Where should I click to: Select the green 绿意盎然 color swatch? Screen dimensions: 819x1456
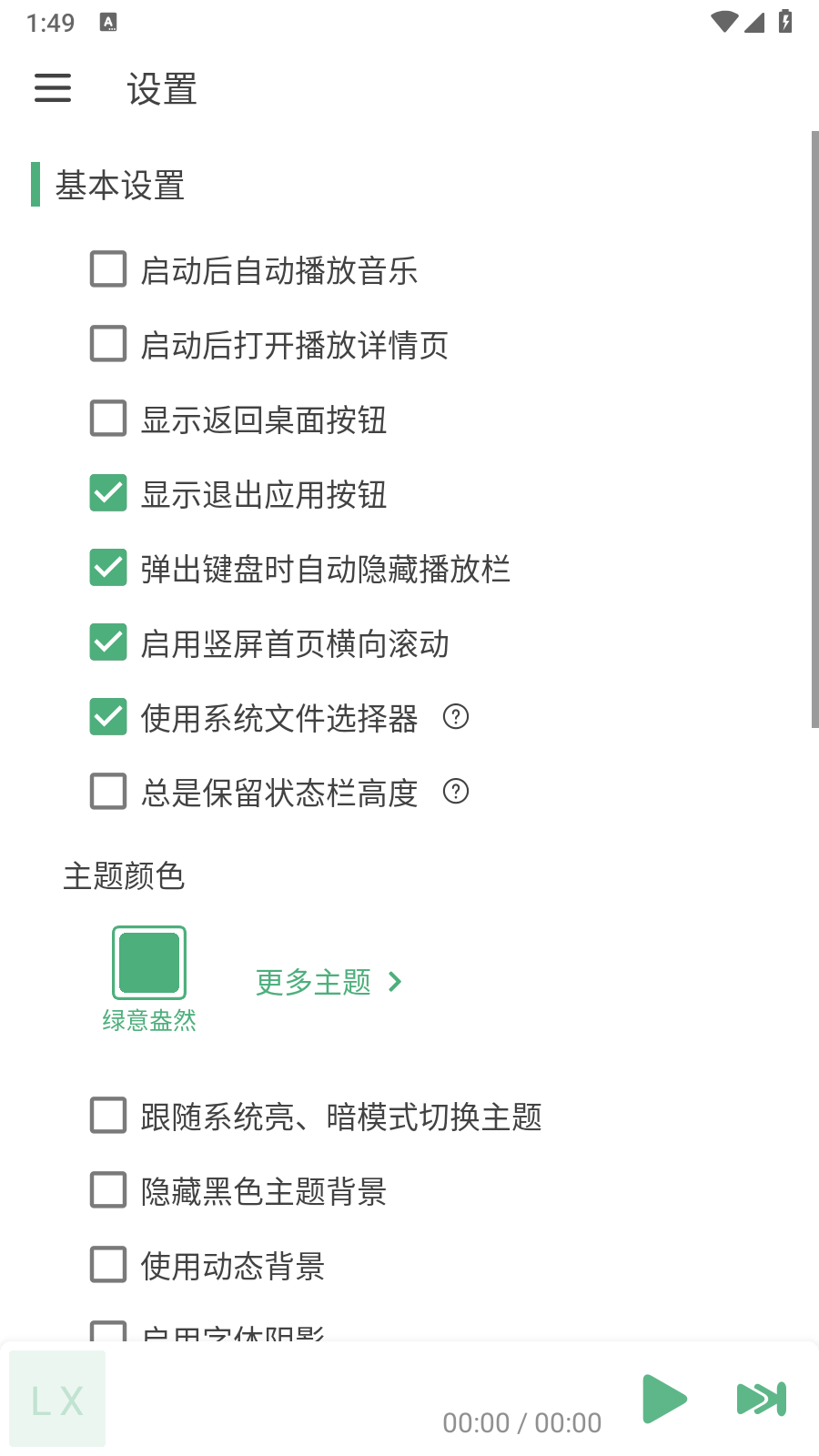[148, 962]
